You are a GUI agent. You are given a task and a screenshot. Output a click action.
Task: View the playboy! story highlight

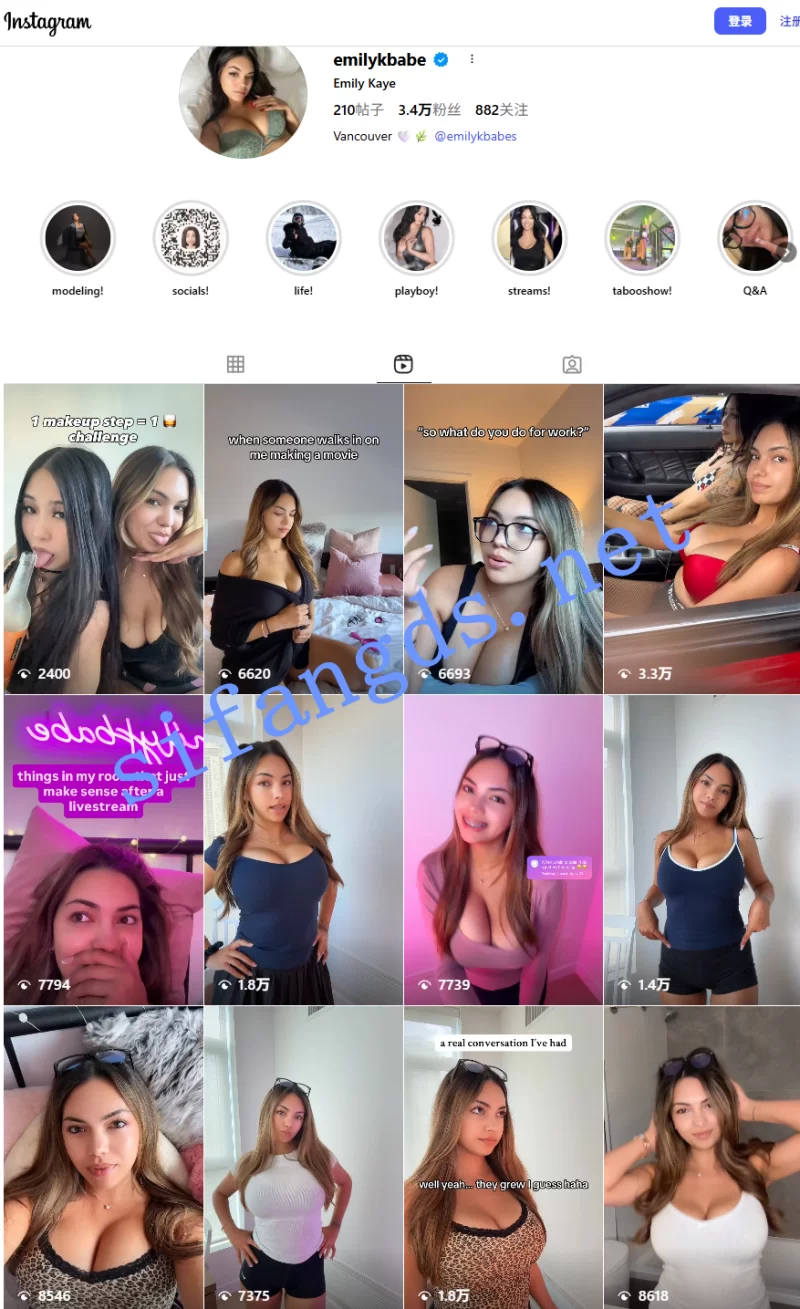tap(417, 239)
